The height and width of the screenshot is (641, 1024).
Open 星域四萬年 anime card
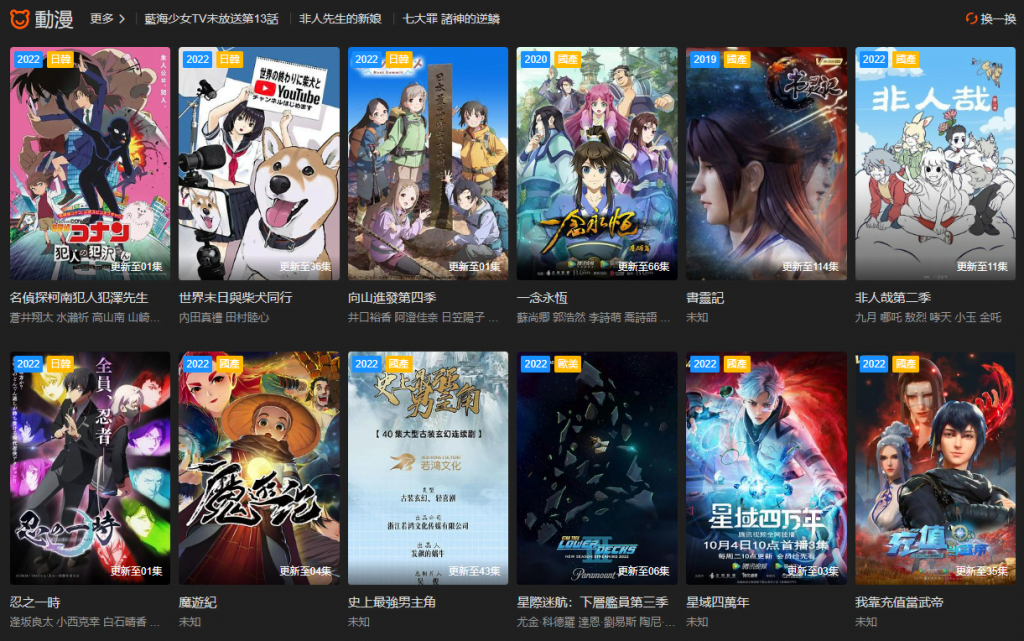point(766,467)
